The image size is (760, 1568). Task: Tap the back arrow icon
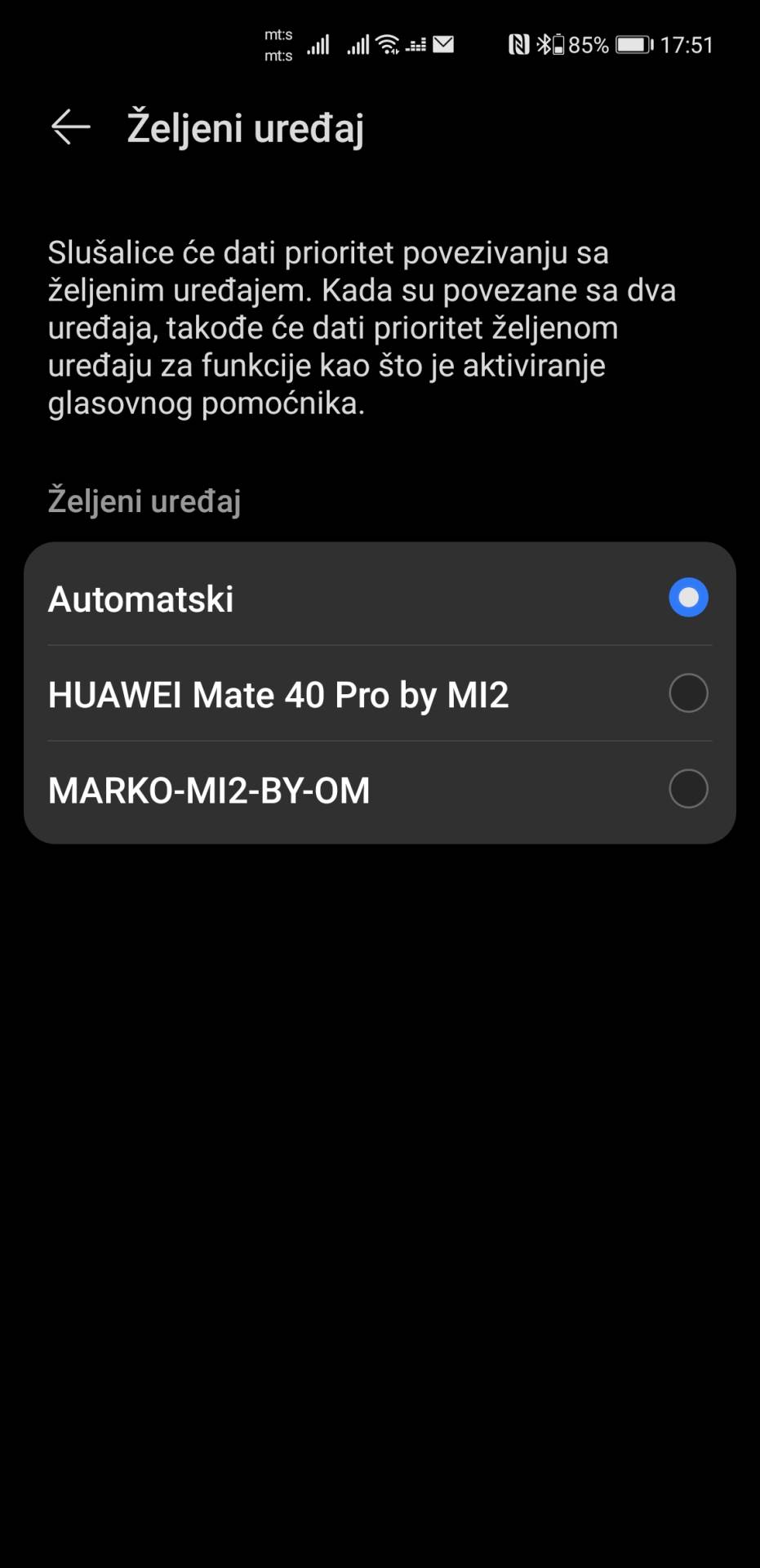pyautogui.click(x=69, y=127)
